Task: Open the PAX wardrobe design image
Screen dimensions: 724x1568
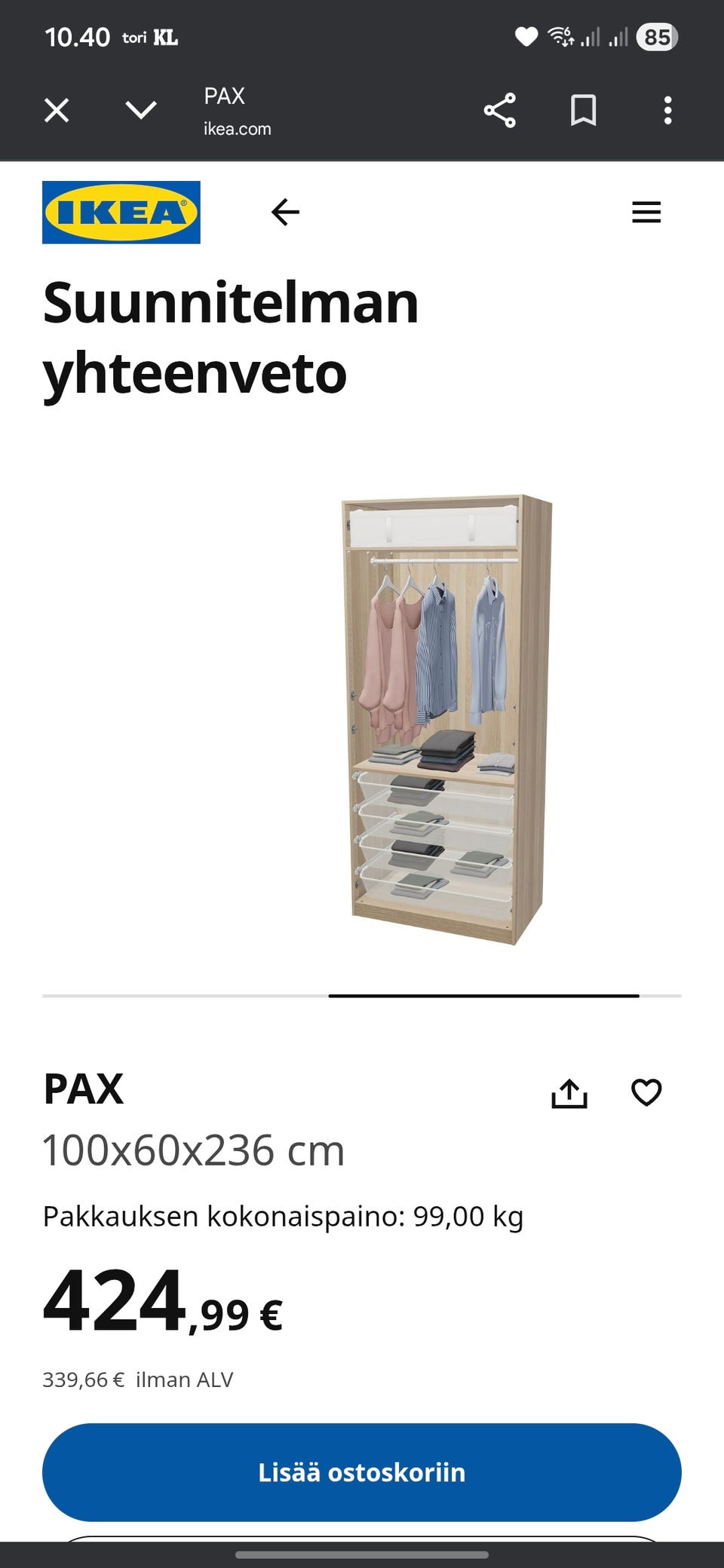Action: pyautogui.click(x=446, y=720)
